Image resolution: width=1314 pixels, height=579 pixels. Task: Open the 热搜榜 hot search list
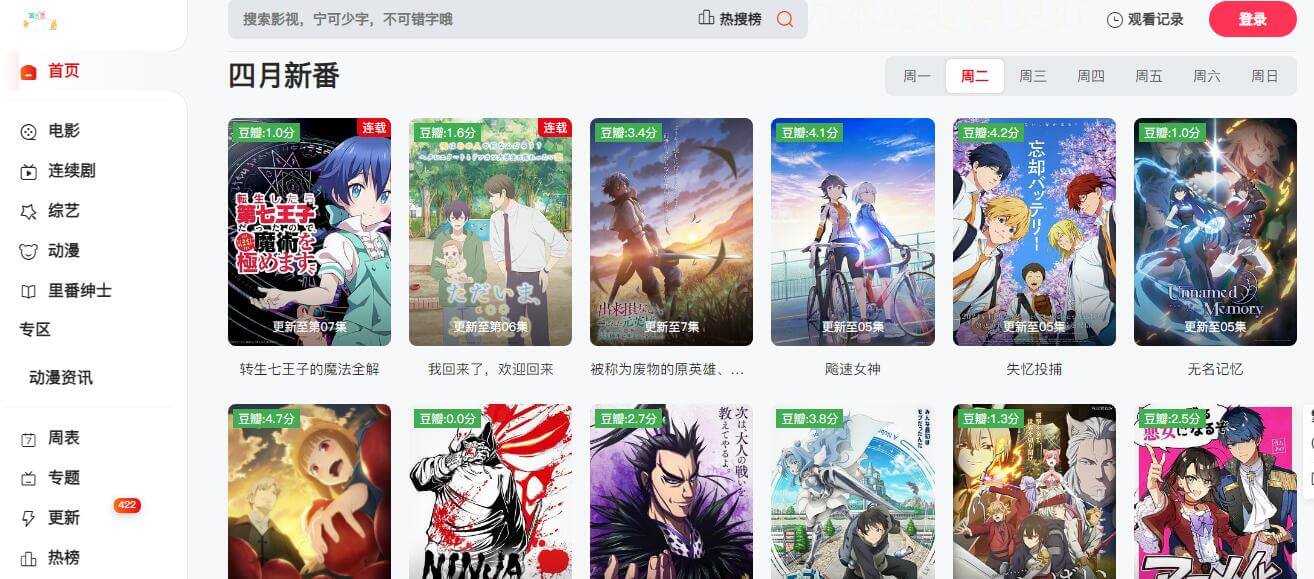pyautogui.click(x=730, y=19)
